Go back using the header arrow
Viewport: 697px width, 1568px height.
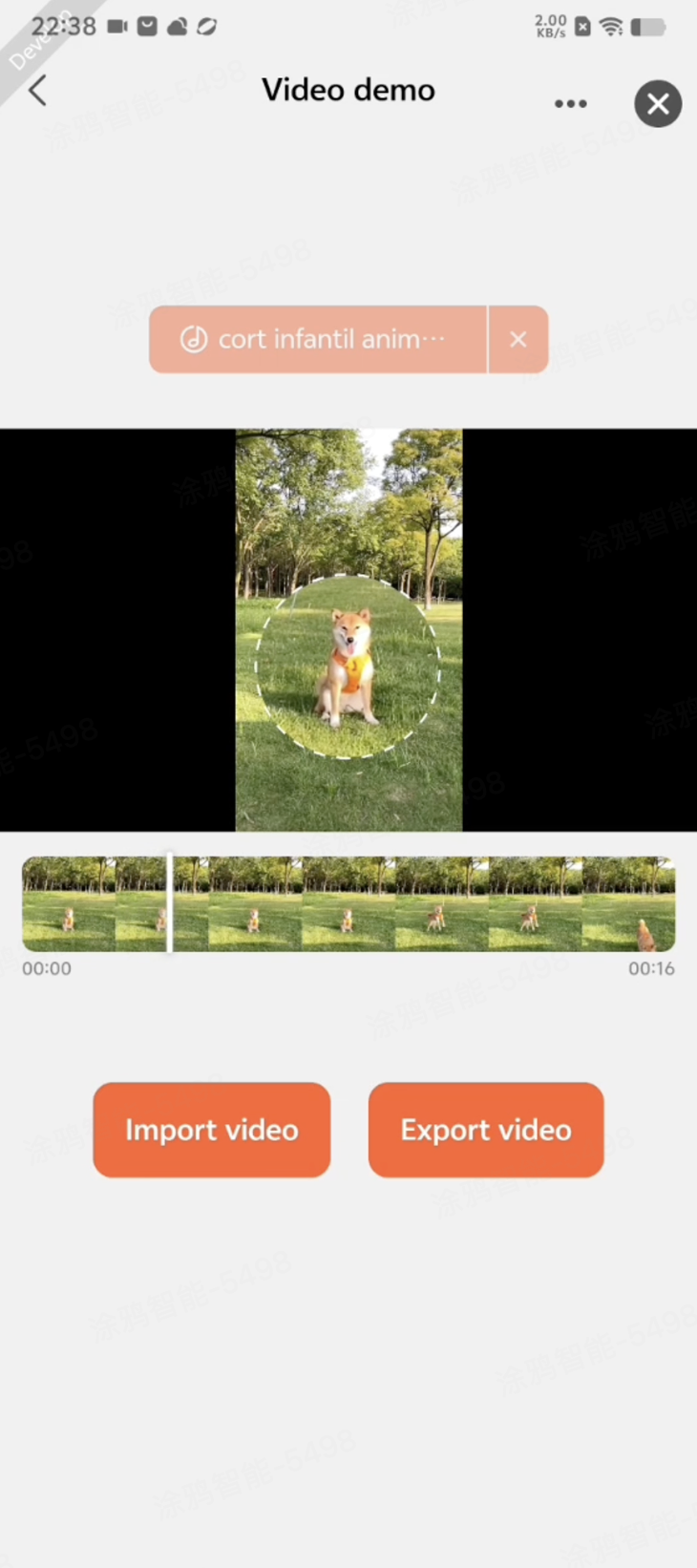[x=38, y=92]
